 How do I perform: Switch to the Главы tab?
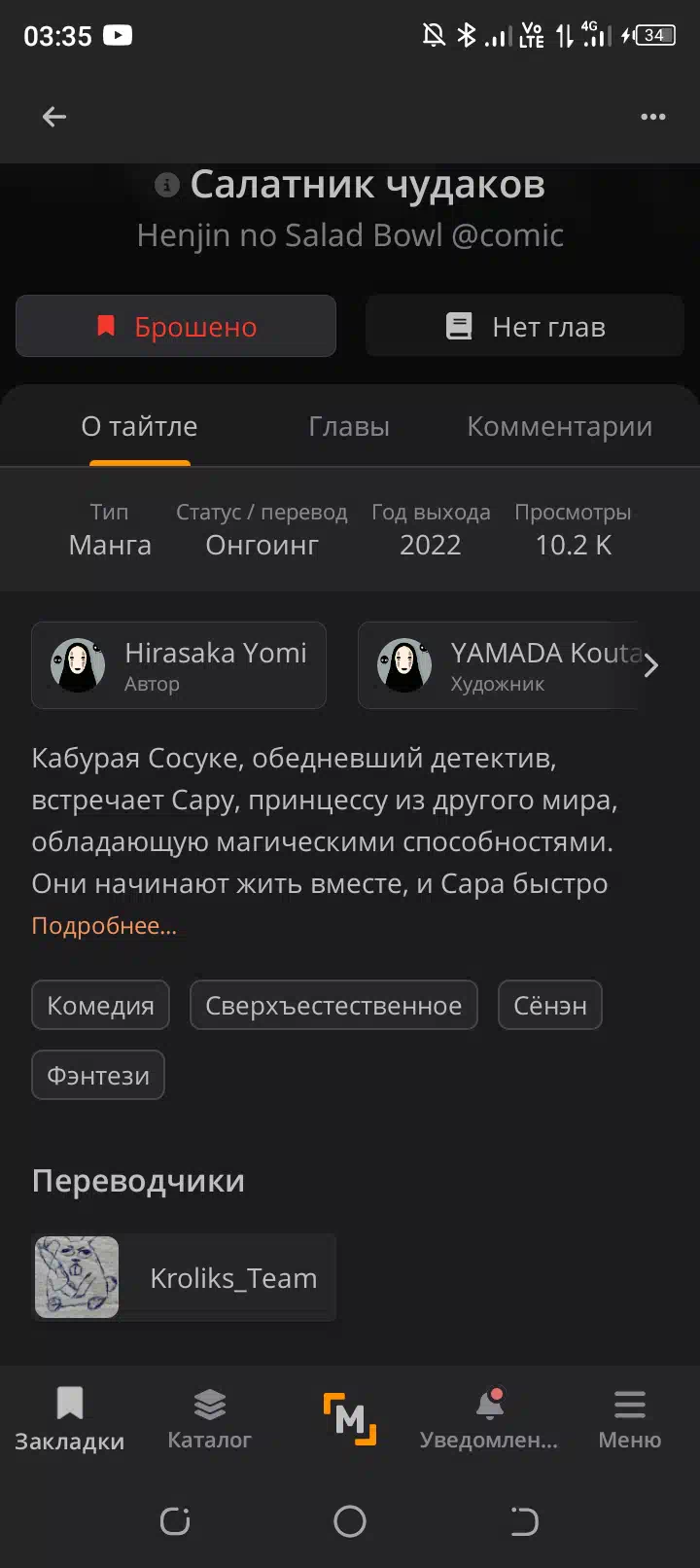click(349, 426)
